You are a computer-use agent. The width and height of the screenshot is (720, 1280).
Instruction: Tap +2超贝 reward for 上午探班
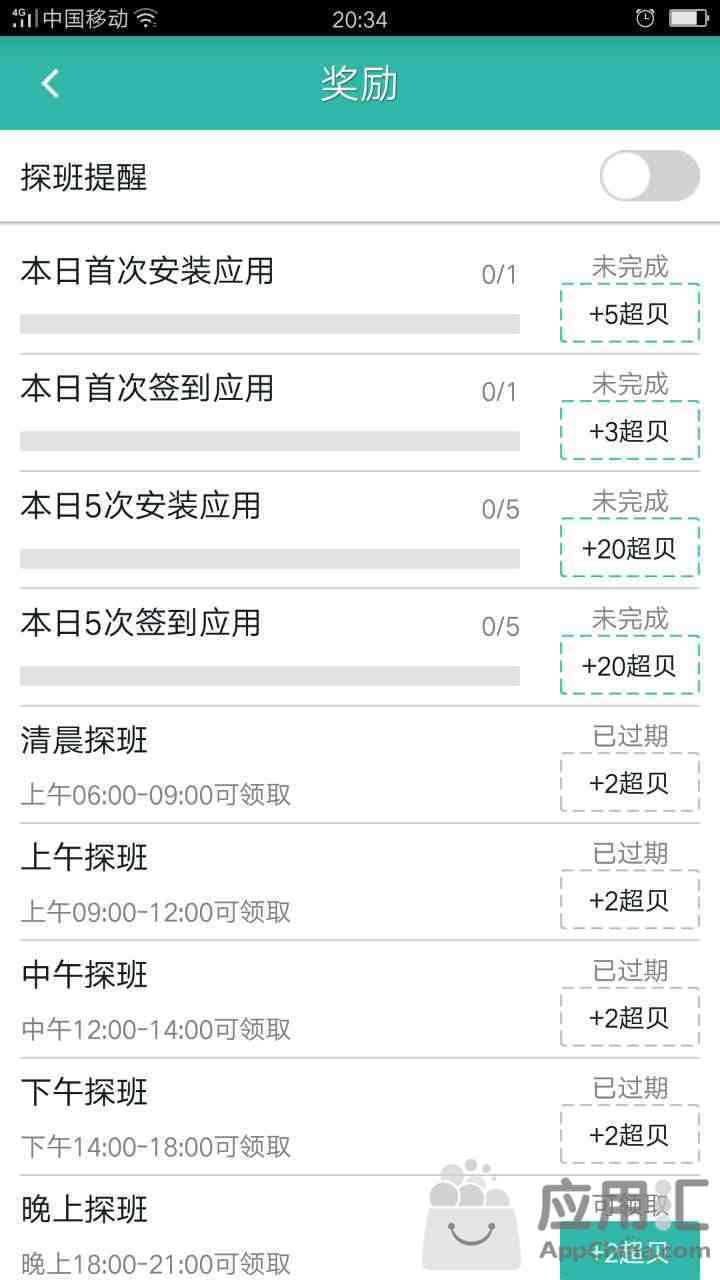(630, 899)
